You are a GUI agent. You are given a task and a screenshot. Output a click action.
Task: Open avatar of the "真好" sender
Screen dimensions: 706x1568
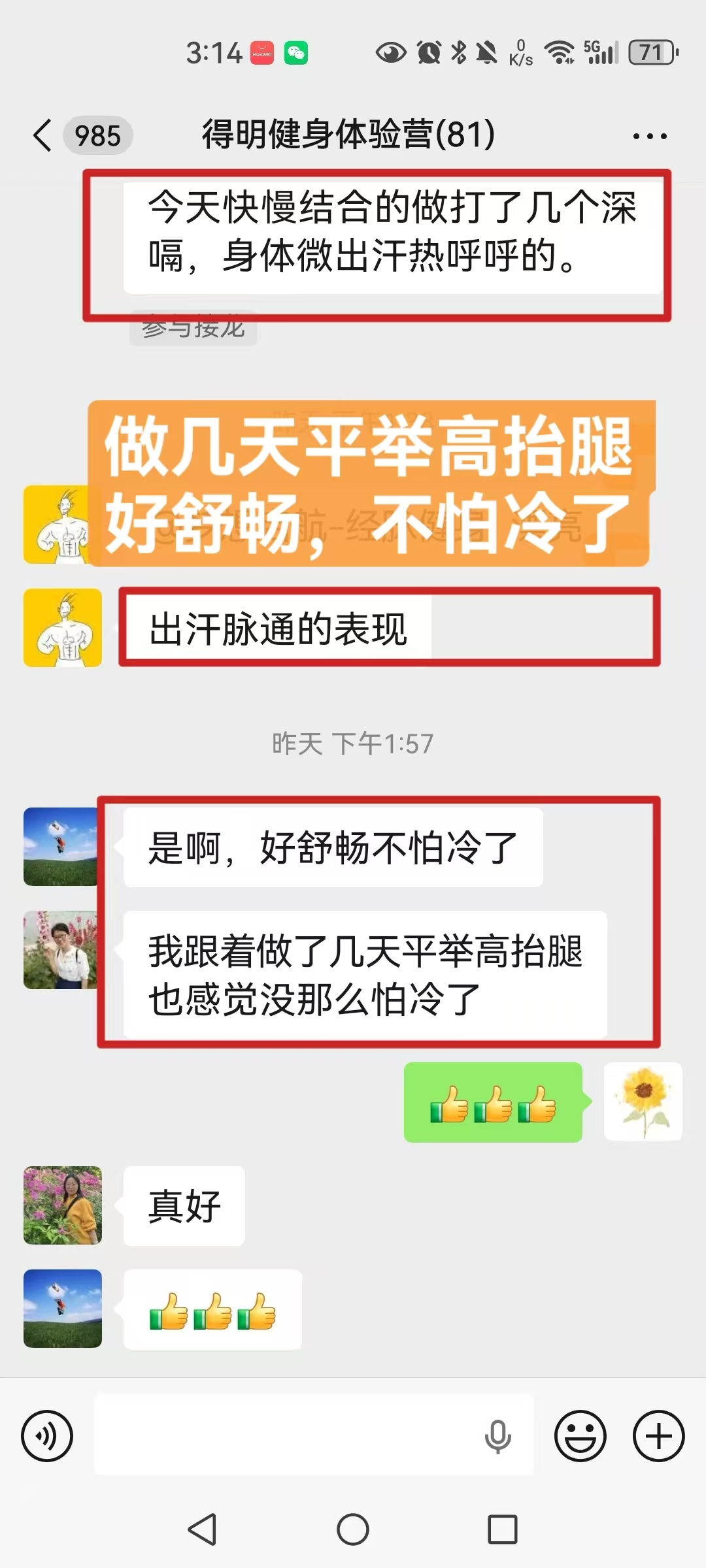[x=63, y=1205]
